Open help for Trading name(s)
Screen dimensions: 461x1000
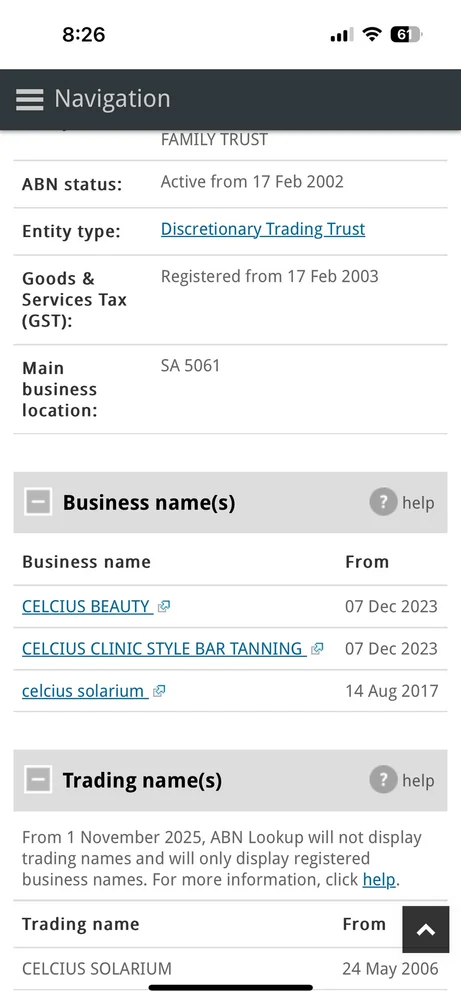[x=402, y=780]
